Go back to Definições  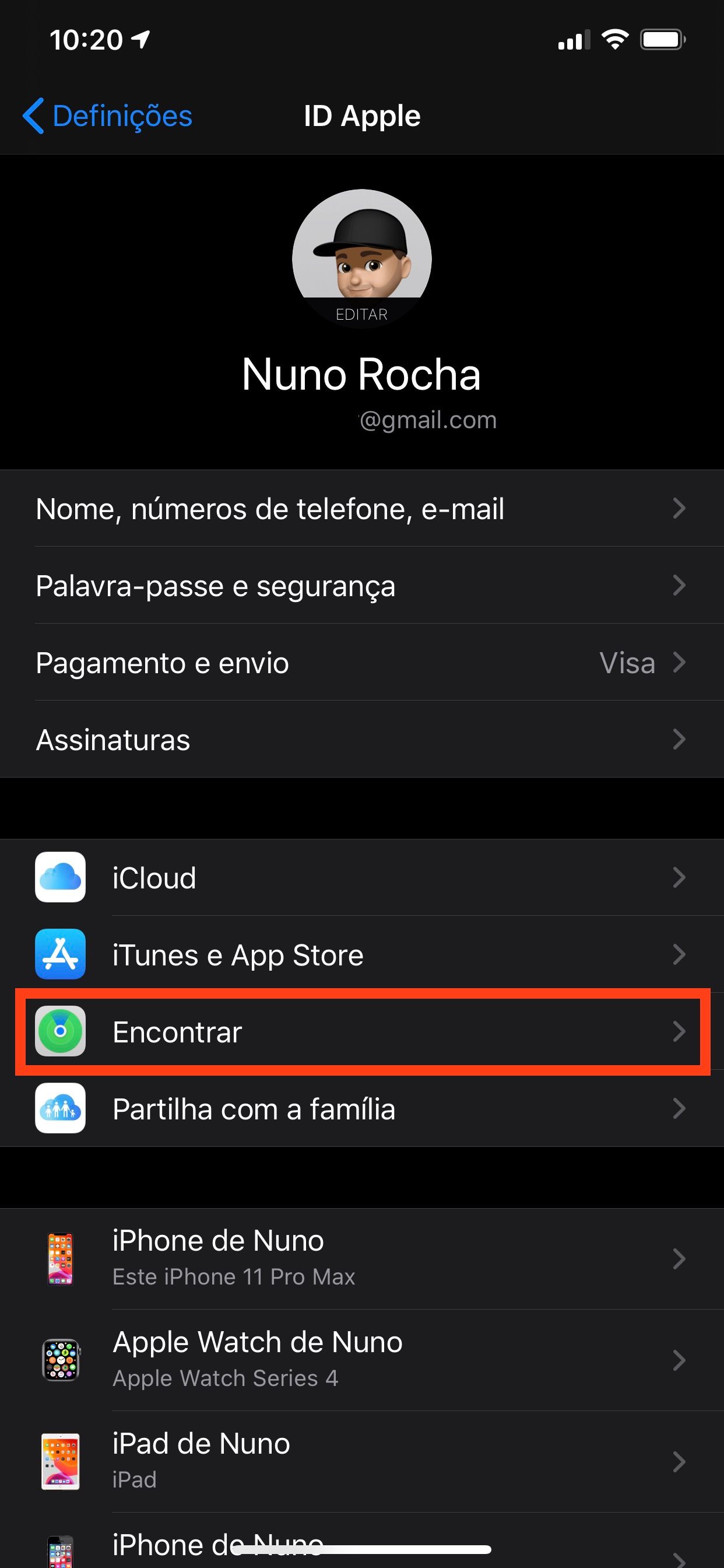pyautogui.click(x=108, y=116)
